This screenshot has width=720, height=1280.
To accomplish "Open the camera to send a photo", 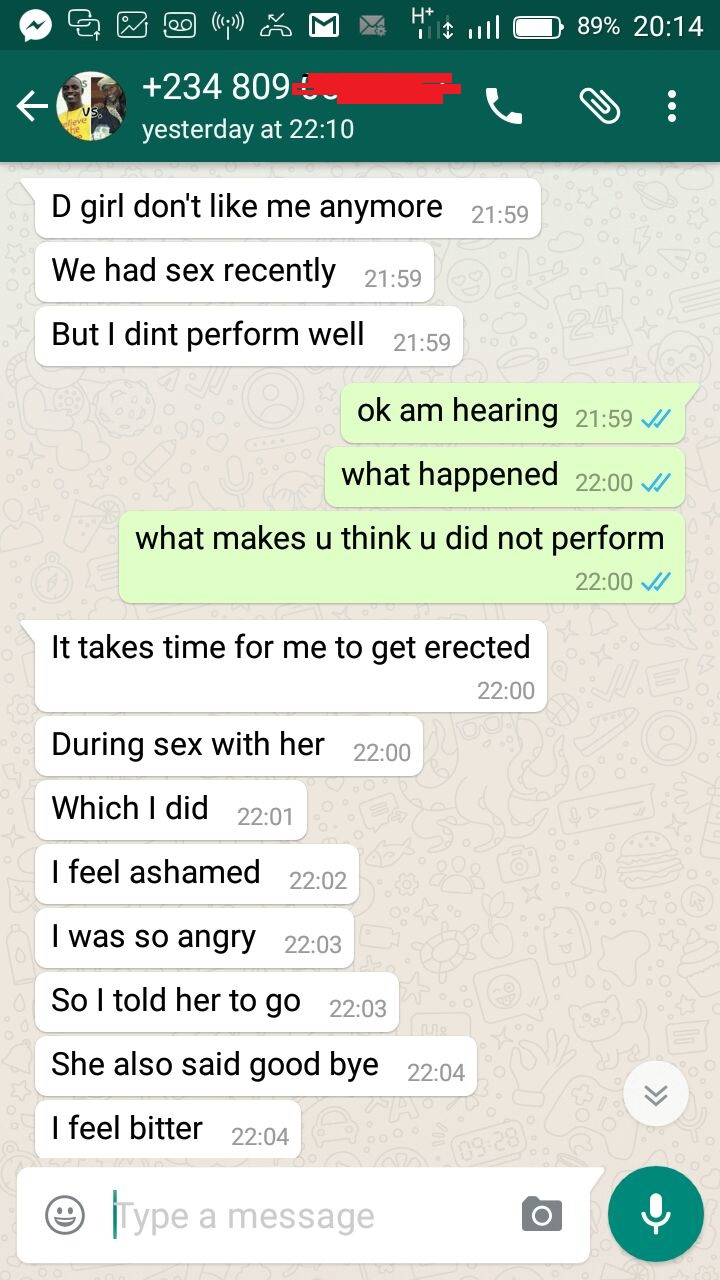I will coord(542,1215).
